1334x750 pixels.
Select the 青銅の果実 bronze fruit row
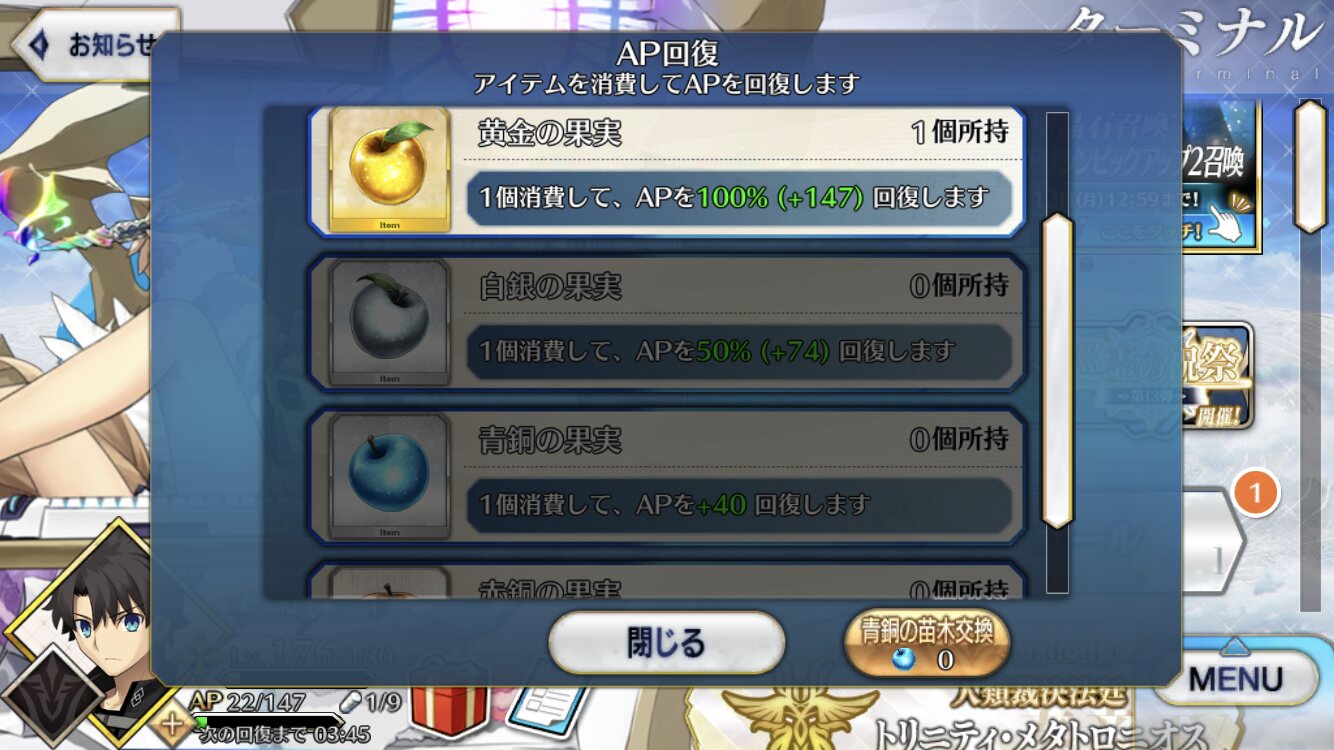[x=667, y=474]
